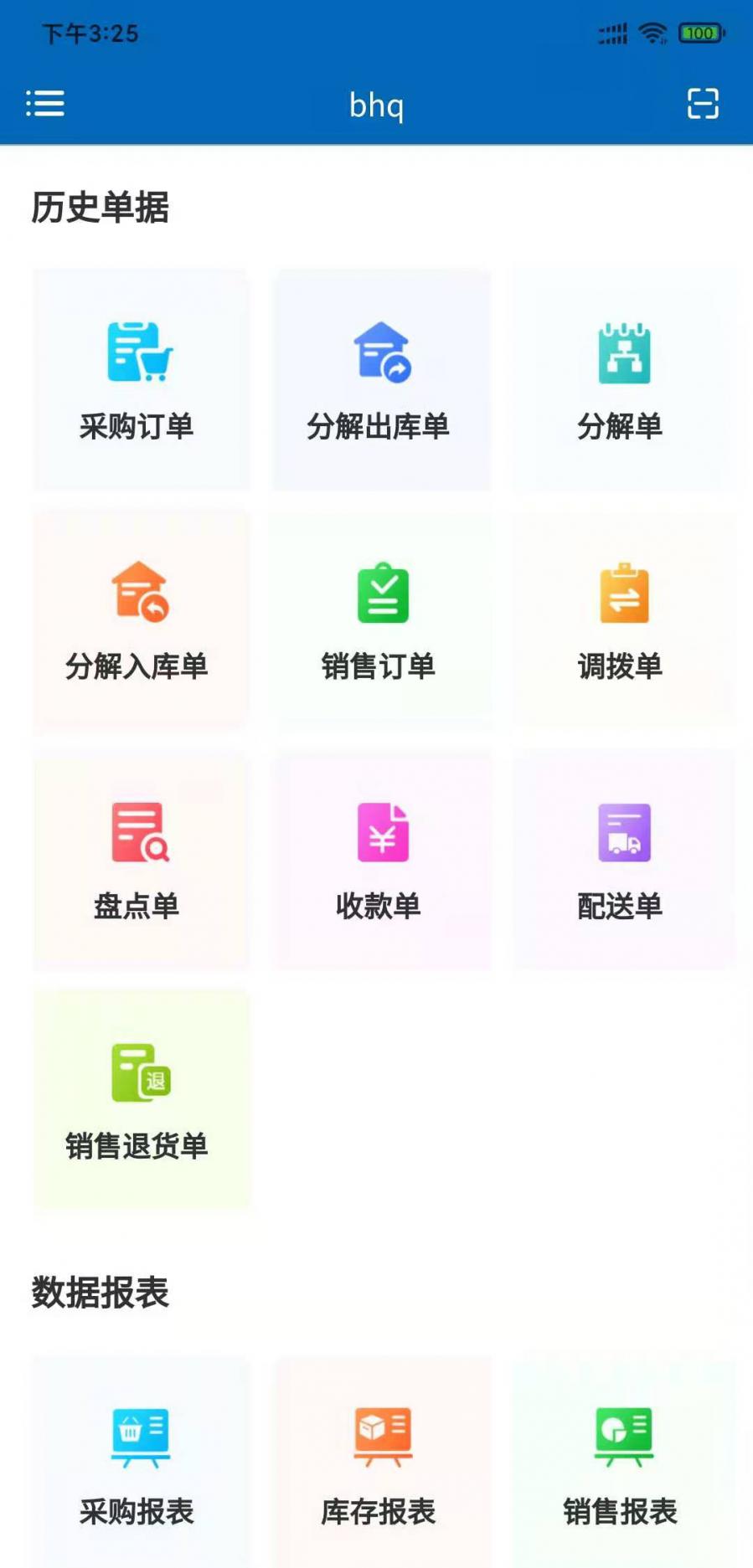Open 销售退货单 card

(x=139, y=1100)
